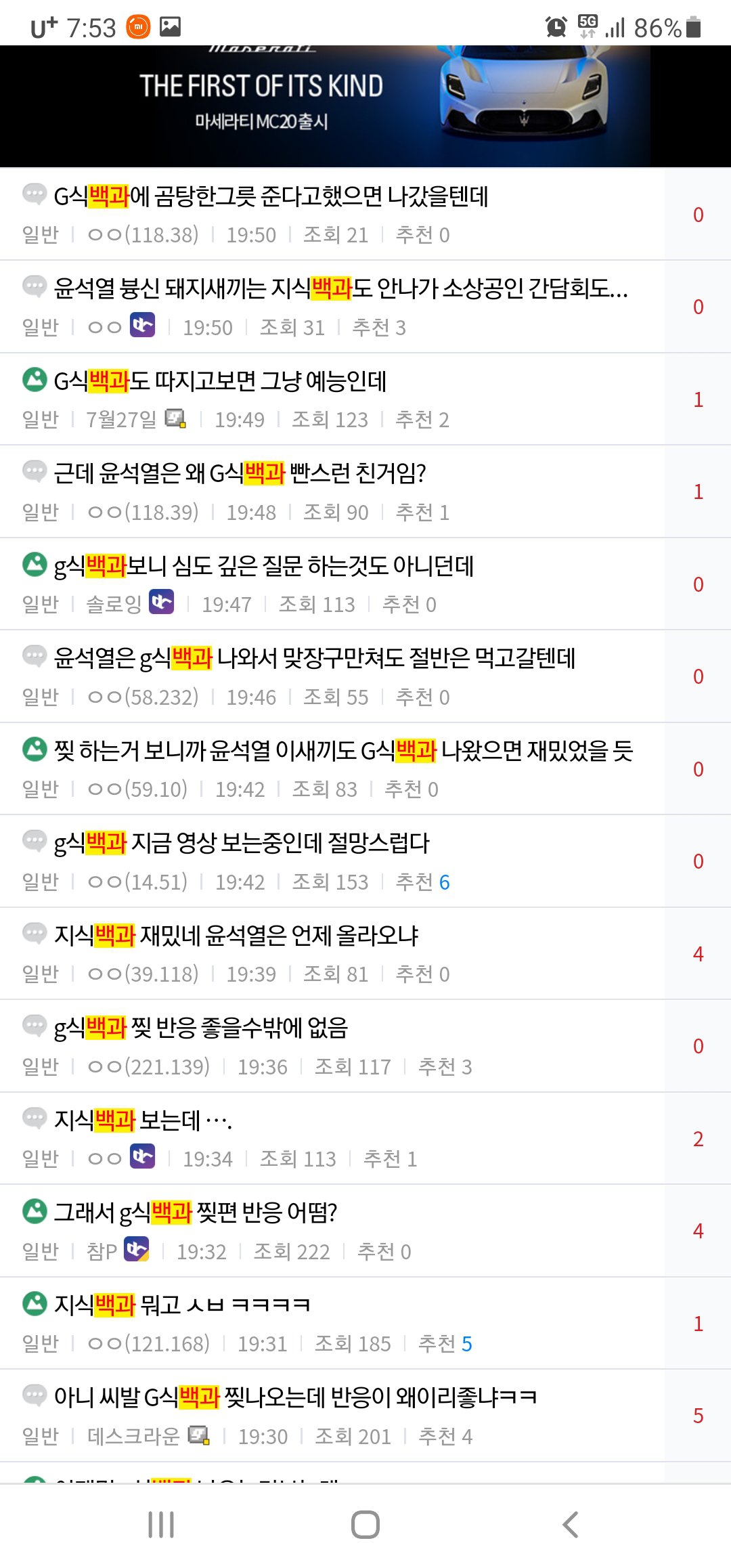Image resolution: width=731 pixels, height=1568 pixels.
Task: Open post '지식백과 재밌네 윤석열은 언제 올라오냐'
Action: coord(236,936)
